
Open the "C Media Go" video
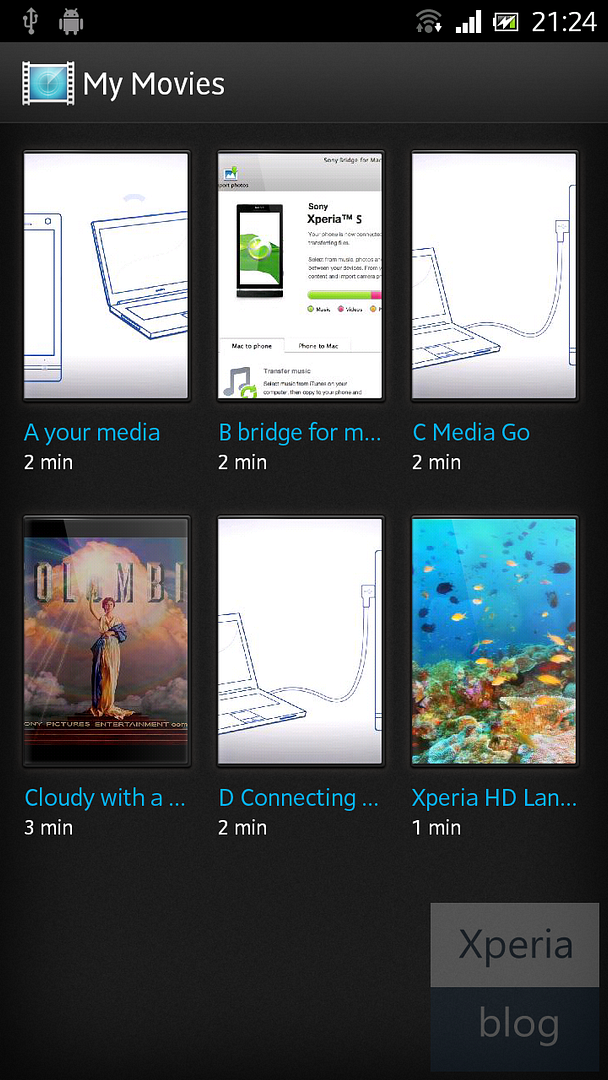coord(494,276)
